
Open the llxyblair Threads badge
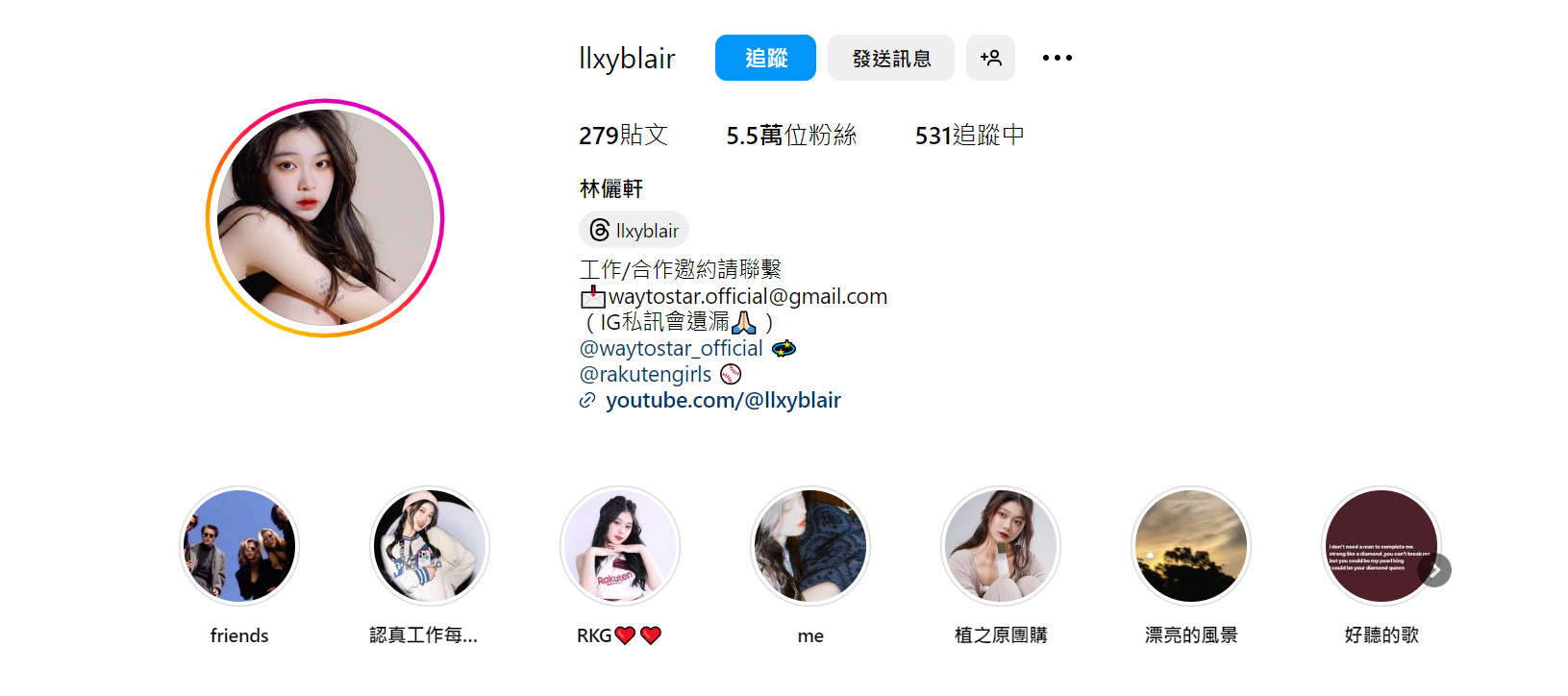635,230
